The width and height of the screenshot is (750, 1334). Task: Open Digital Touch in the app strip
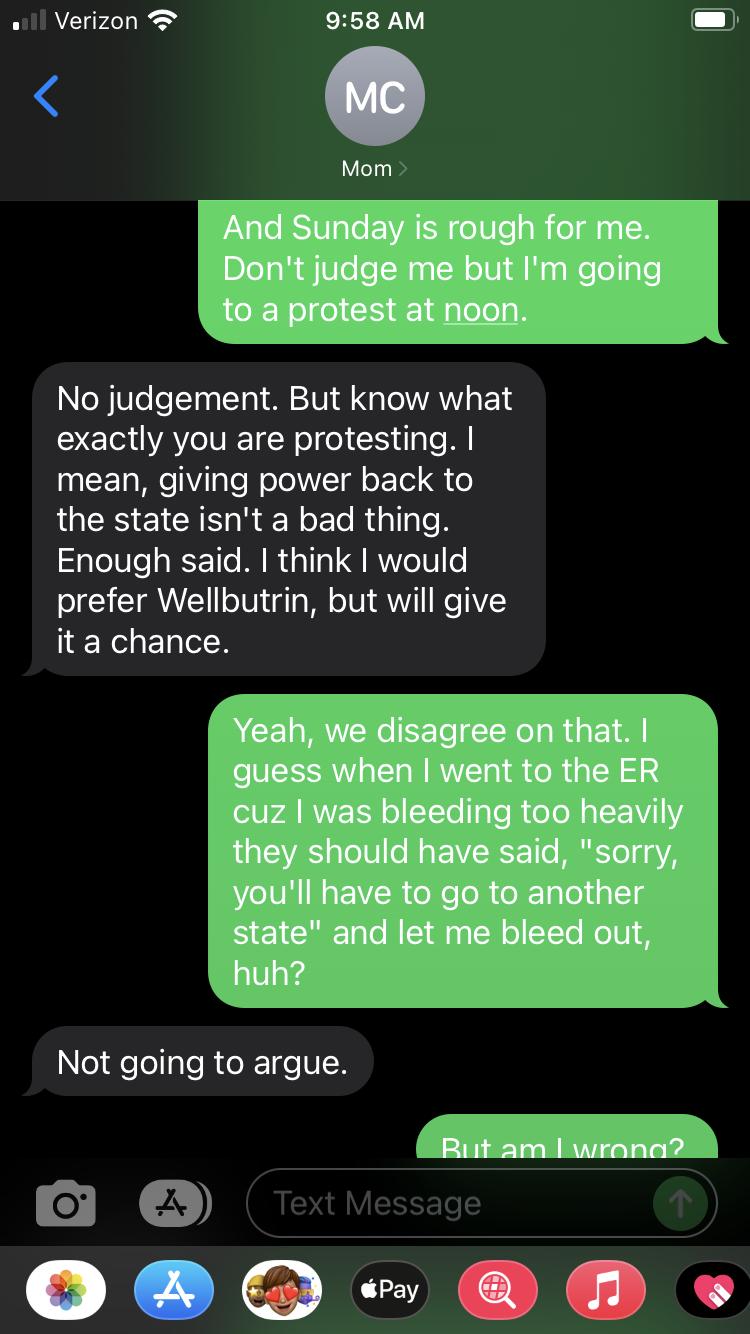(713, 1289)
